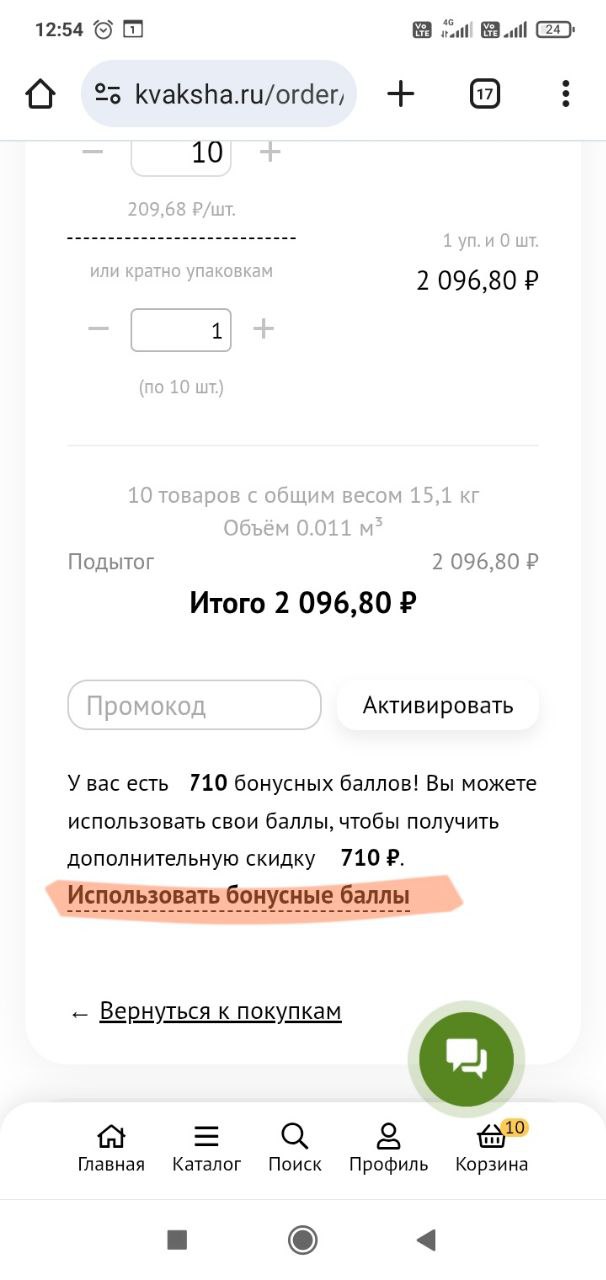Viewport: 606px width, 1280px height.
Task: Open the Каталог tab
Action: (206, 1147)
